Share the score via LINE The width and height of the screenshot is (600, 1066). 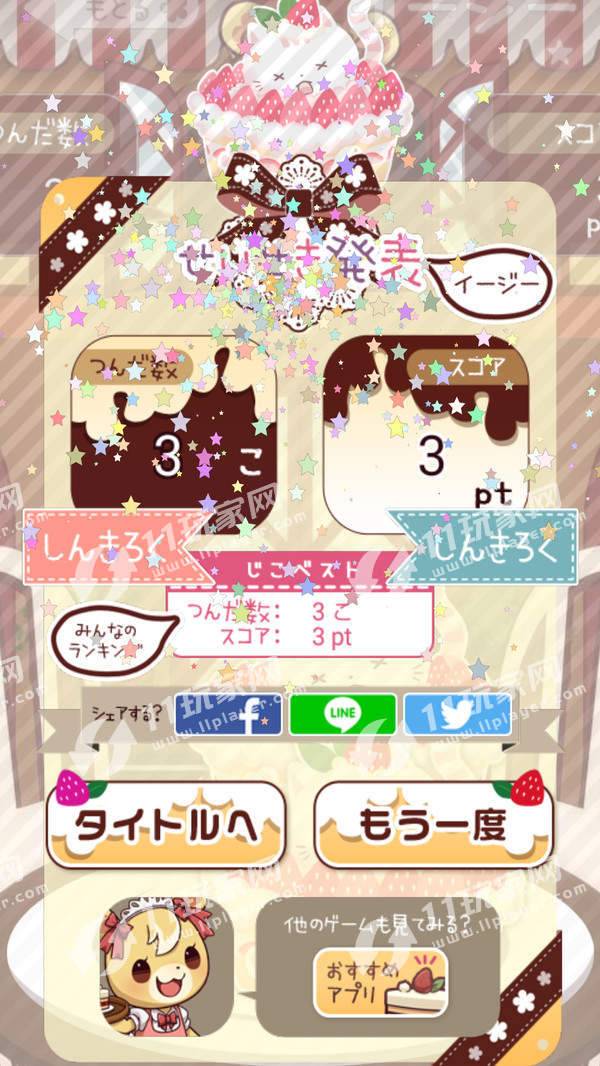tap(342, 714)
